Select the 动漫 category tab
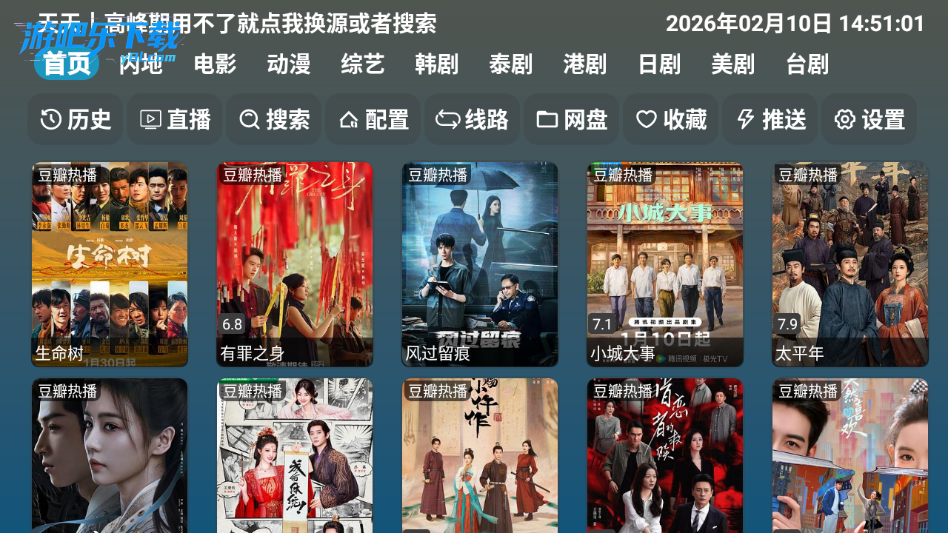The width and height of the screenshot is (948, 533). click(x=289, y=65)
